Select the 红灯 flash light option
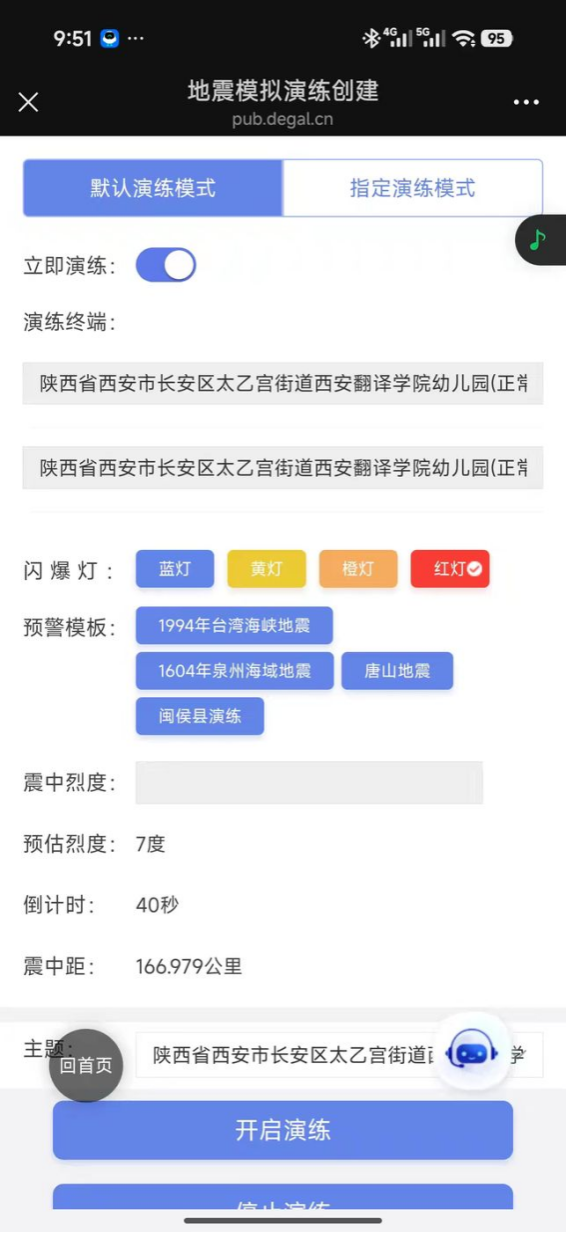Viewport: 566px width, 1233px height. [x=450, y=569]
